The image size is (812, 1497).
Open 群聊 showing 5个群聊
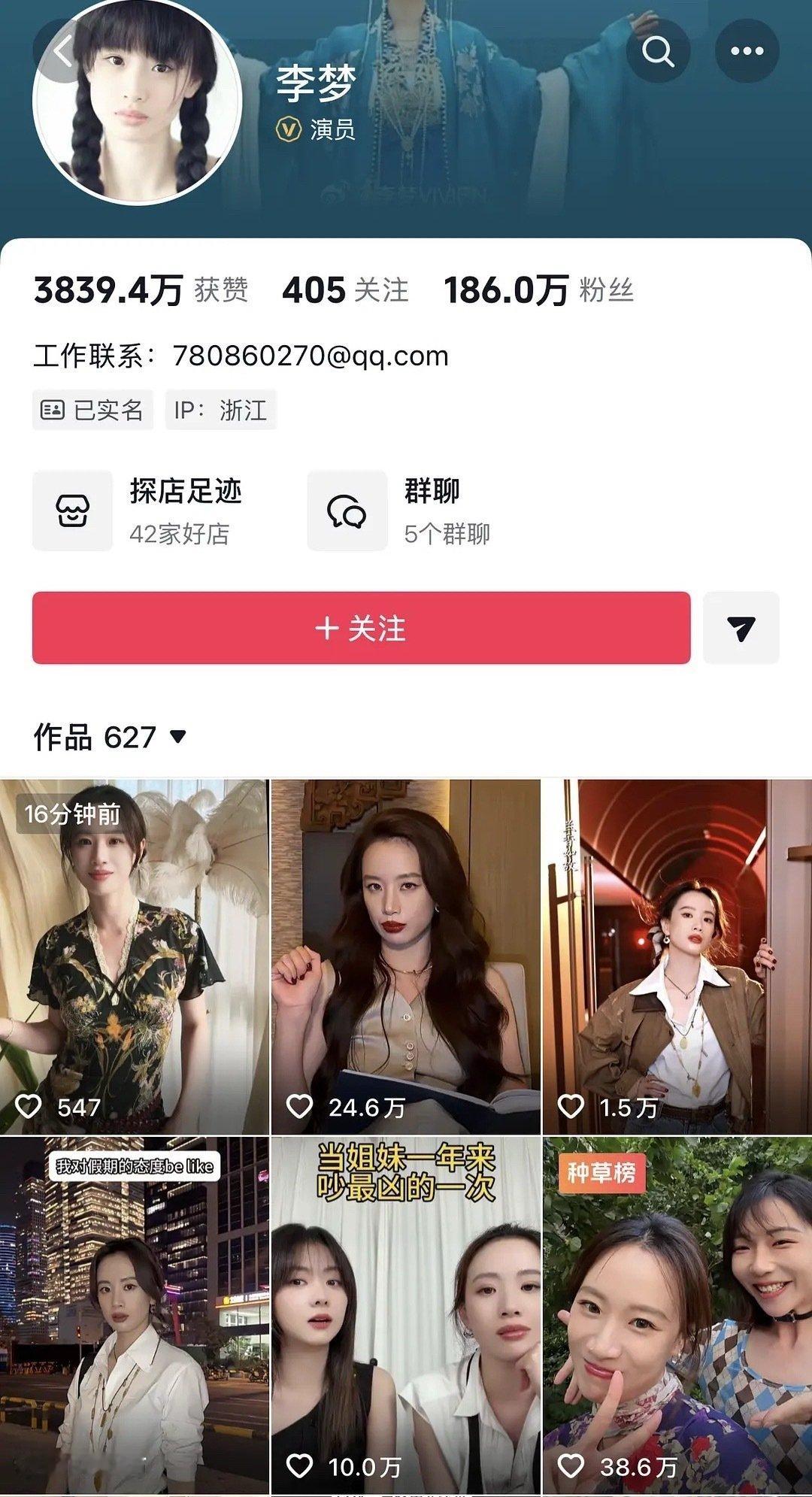click(x=400, y=511)
